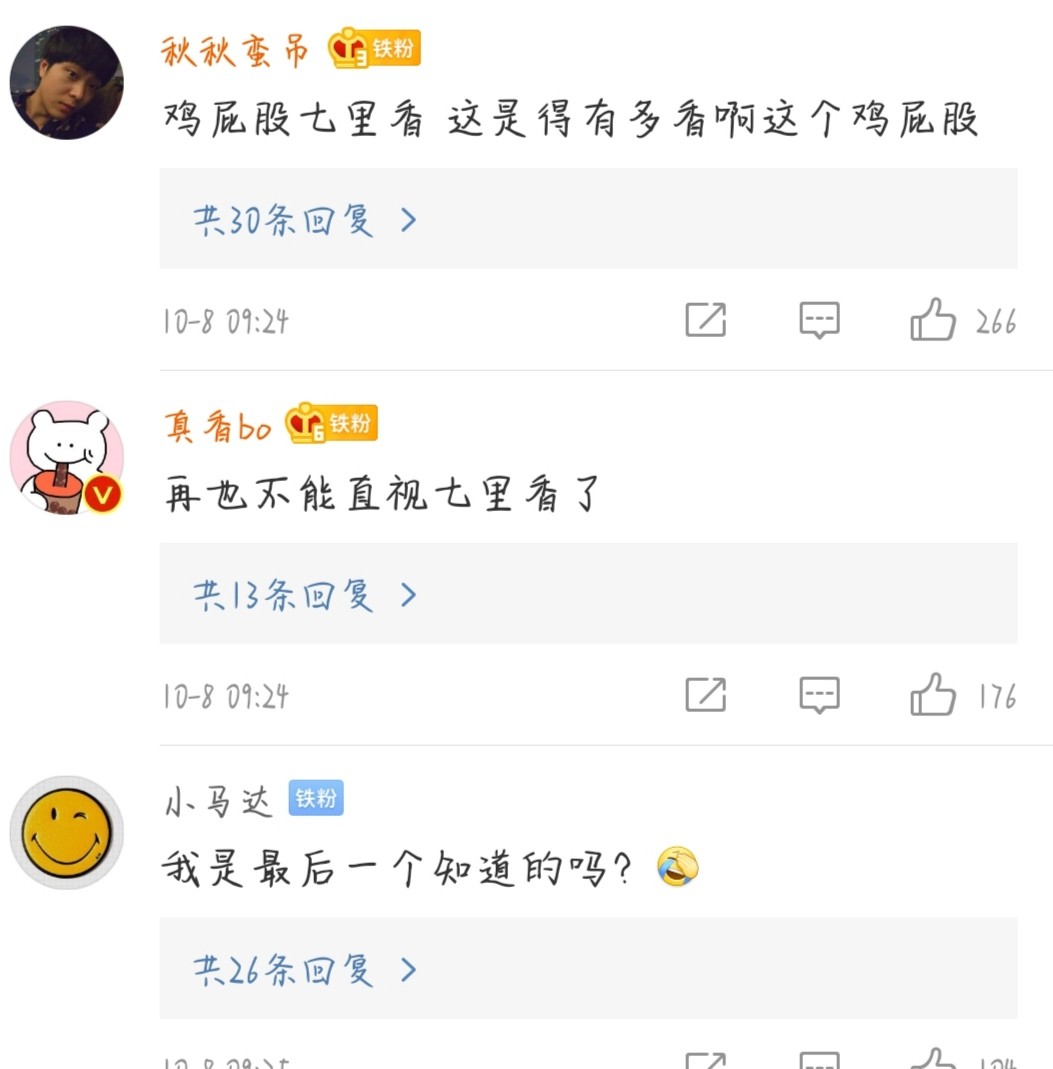Reply to 真香bo's comment
This screenshot has width=1053, height=1069.
click(x=819, y=695)
